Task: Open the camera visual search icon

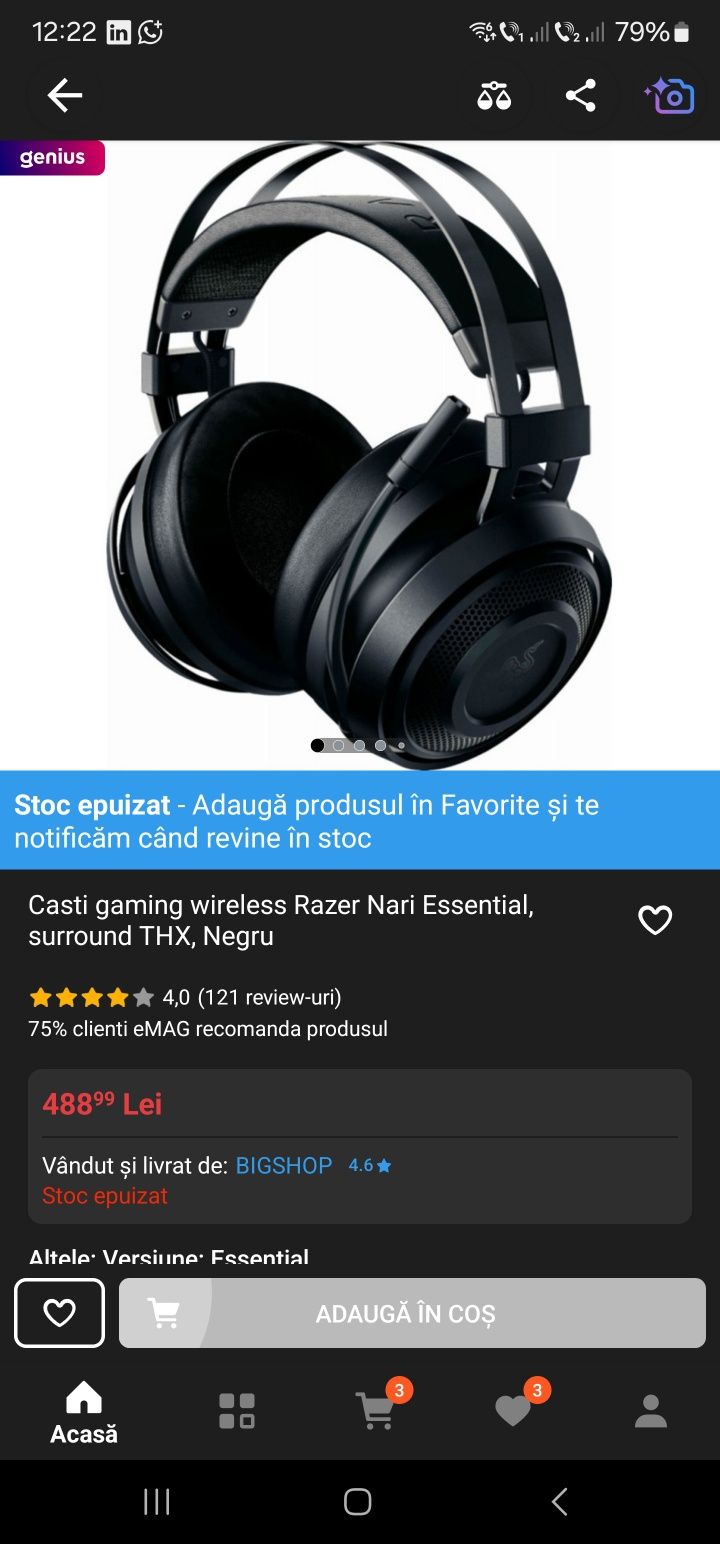Action: (670, 96)
